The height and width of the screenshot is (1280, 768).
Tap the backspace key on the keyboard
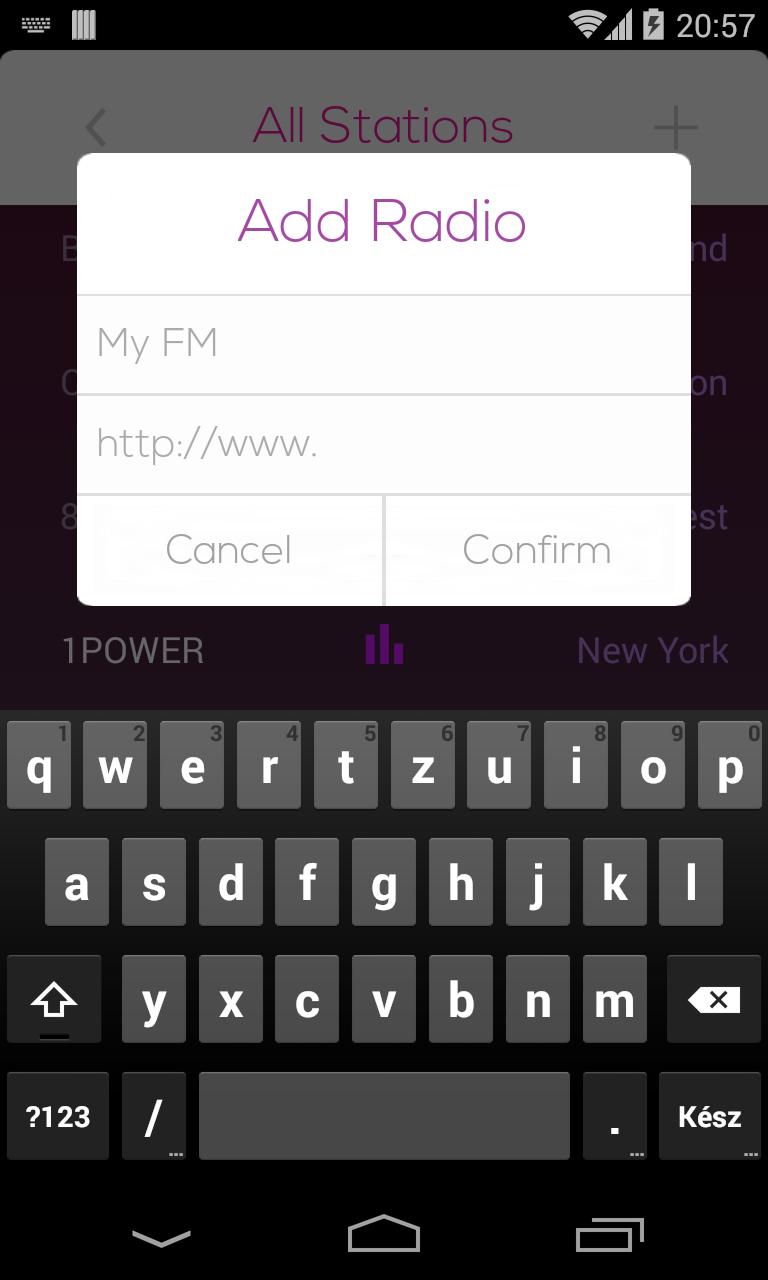[714, 1000]
